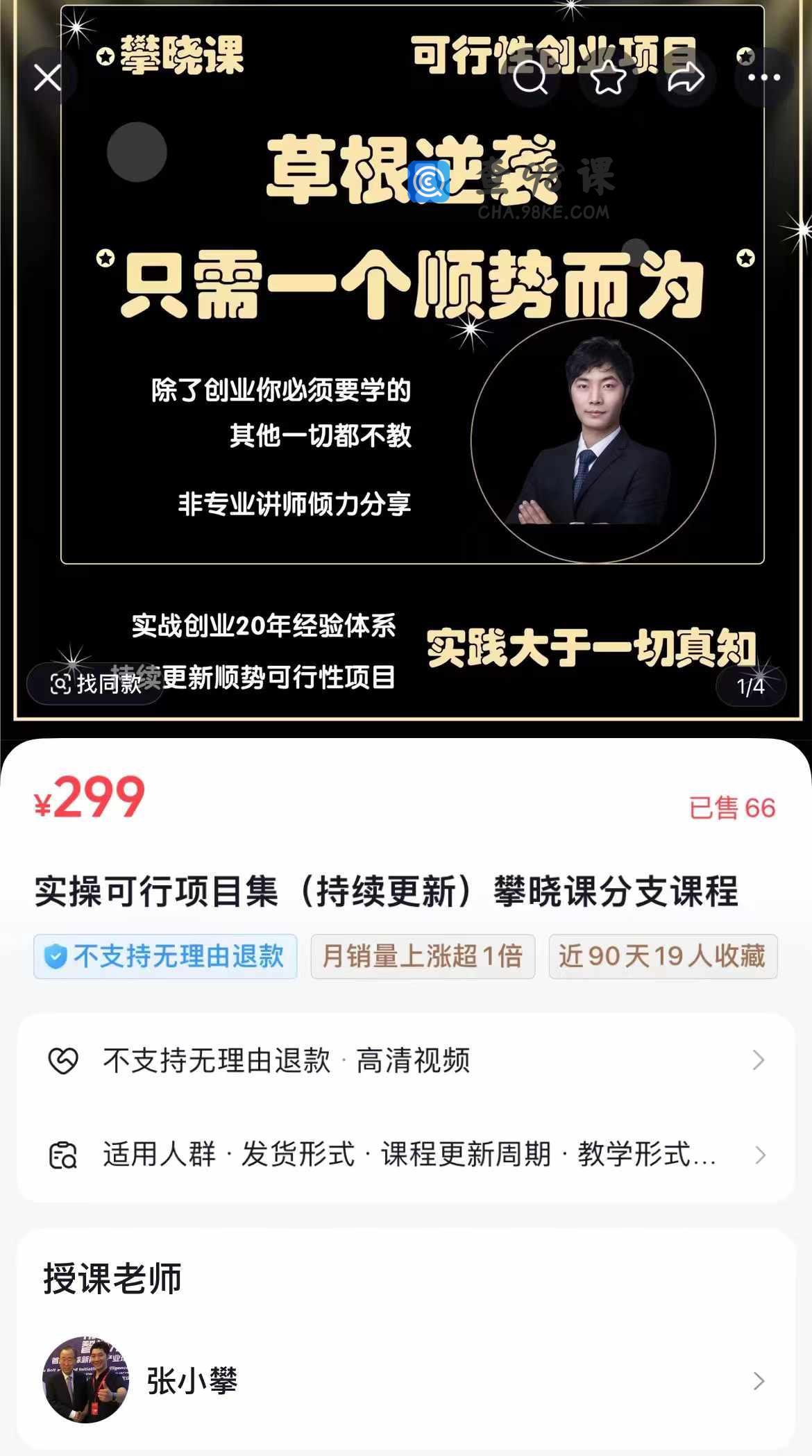Open teacher 张小攀's profile
812x1456 pixels.
[406, 1380]
